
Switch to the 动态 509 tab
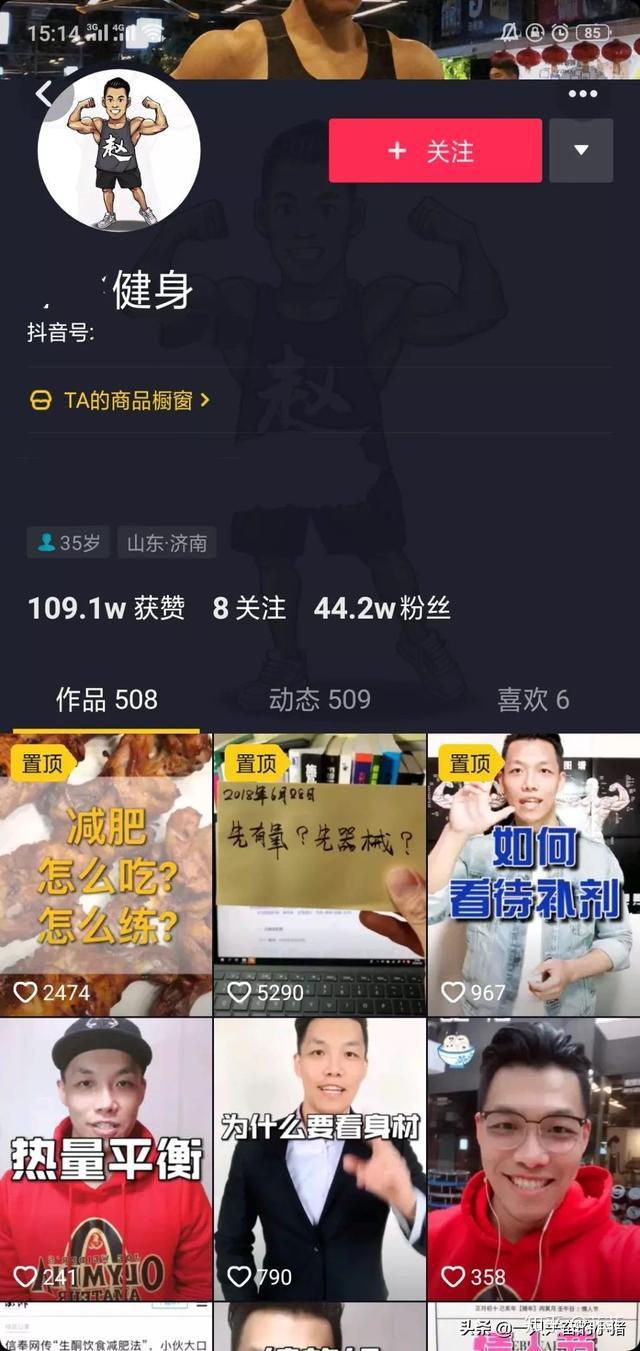320,700
